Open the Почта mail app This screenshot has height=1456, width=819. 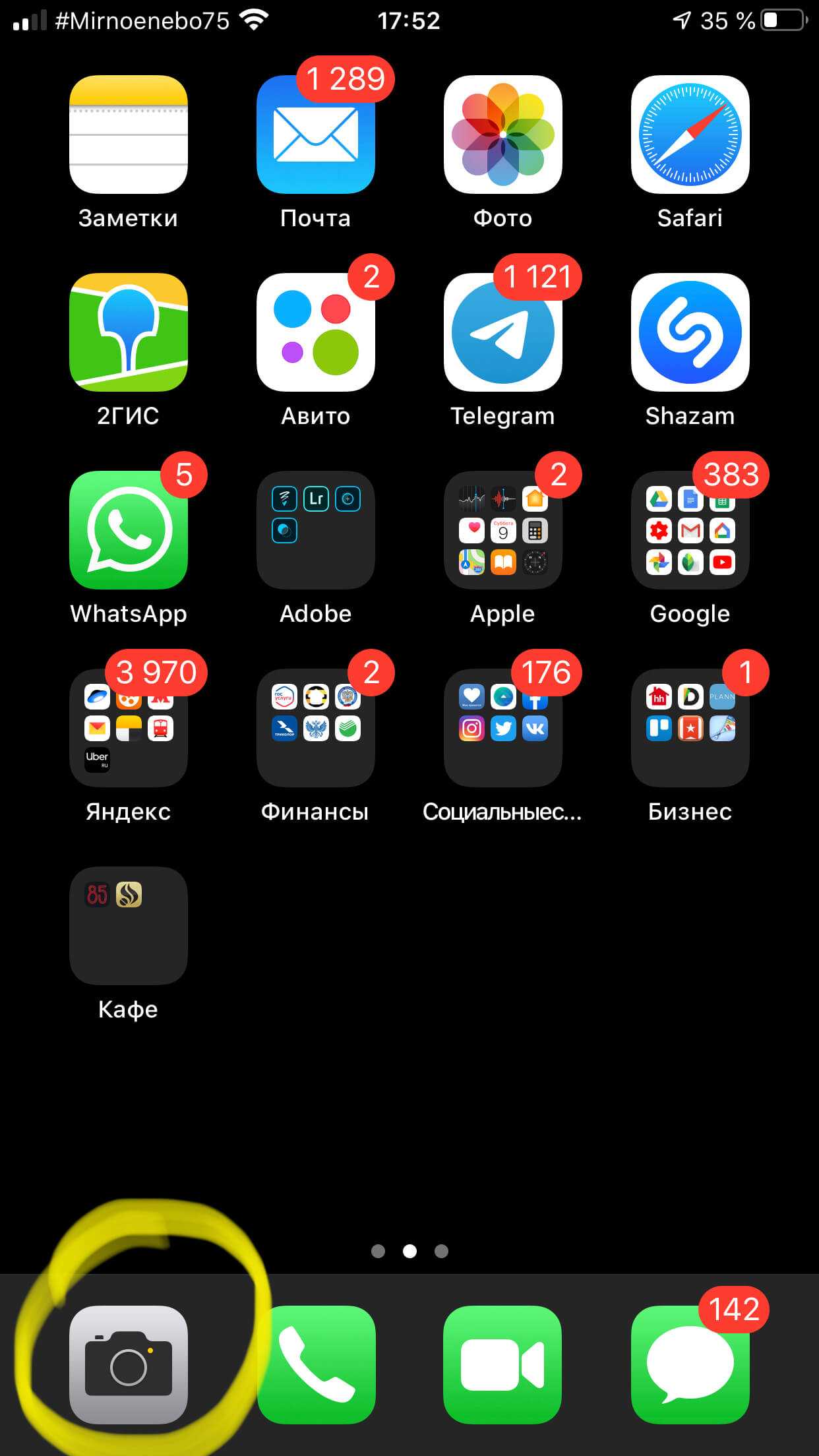315,135
